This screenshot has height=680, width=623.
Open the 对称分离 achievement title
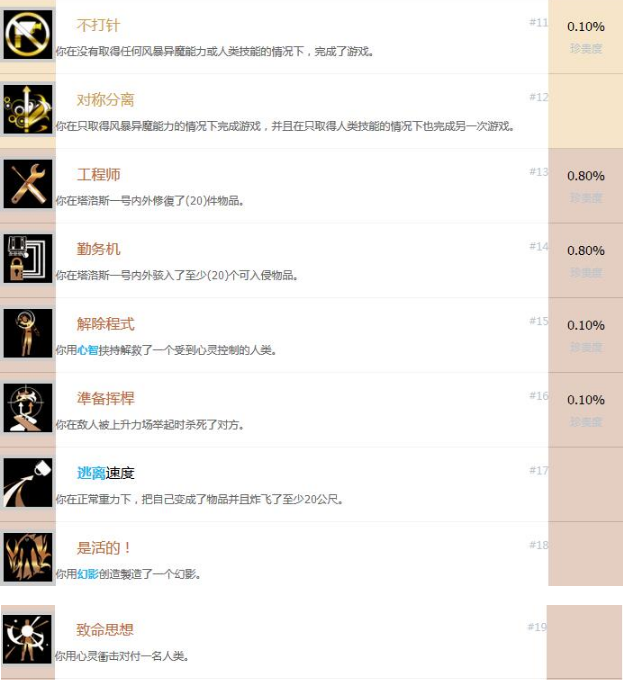[x=105, y=100]
